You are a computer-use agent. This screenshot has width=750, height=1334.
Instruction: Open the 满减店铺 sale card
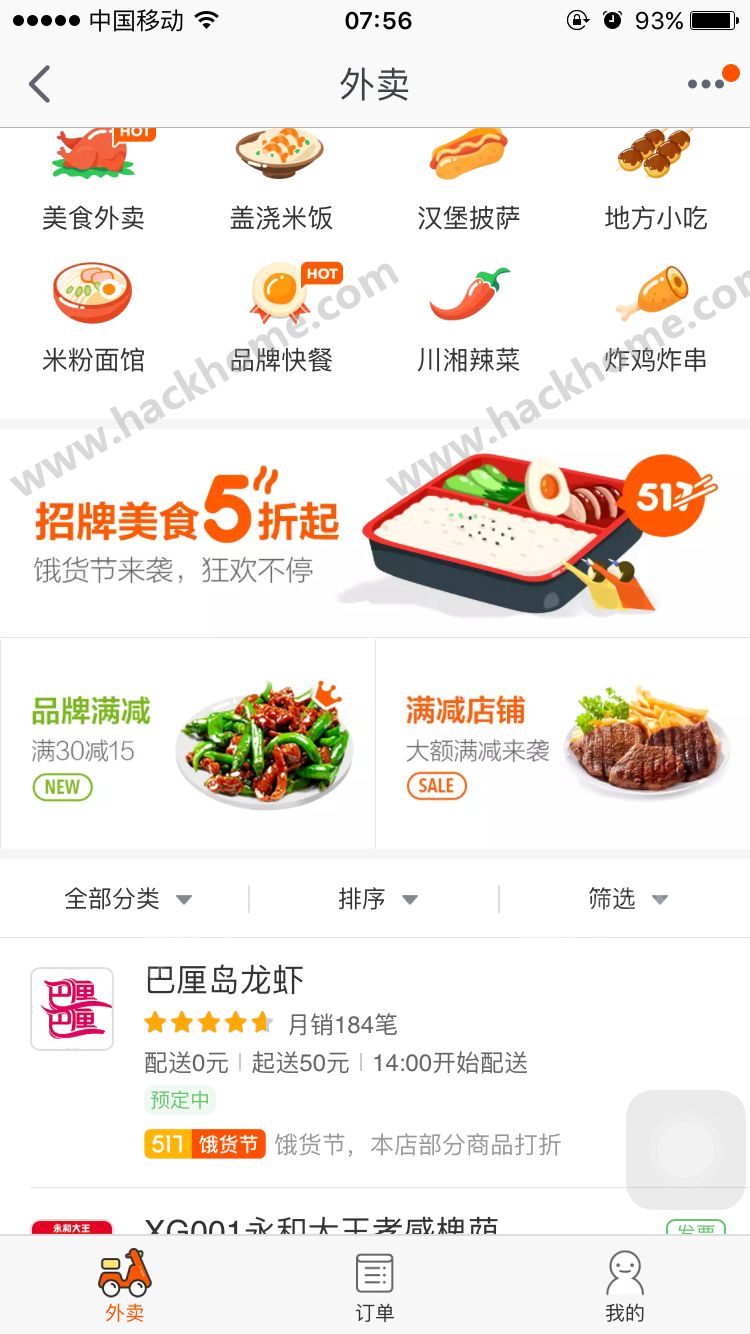563,744
